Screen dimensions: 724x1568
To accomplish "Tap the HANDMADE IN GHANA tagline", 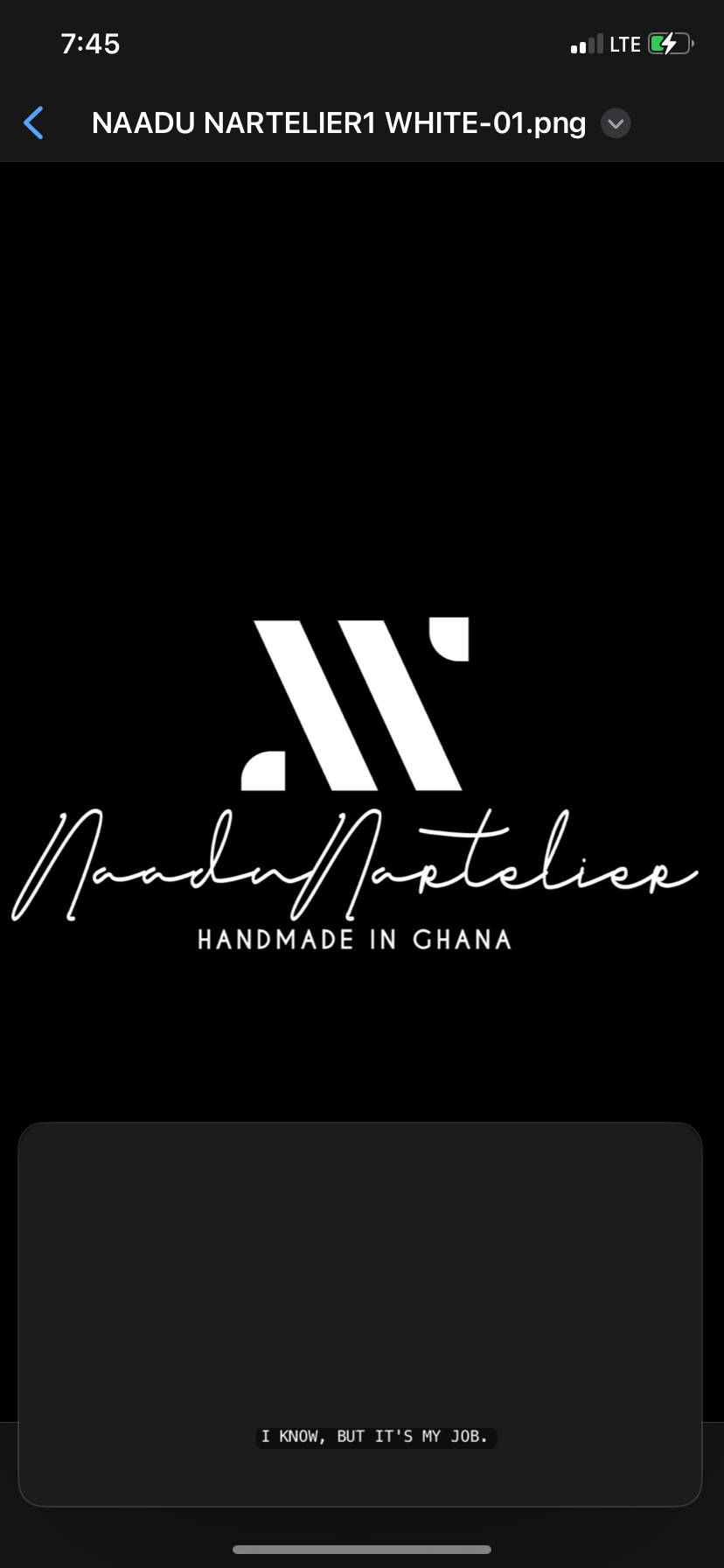I will click(354, 939).
